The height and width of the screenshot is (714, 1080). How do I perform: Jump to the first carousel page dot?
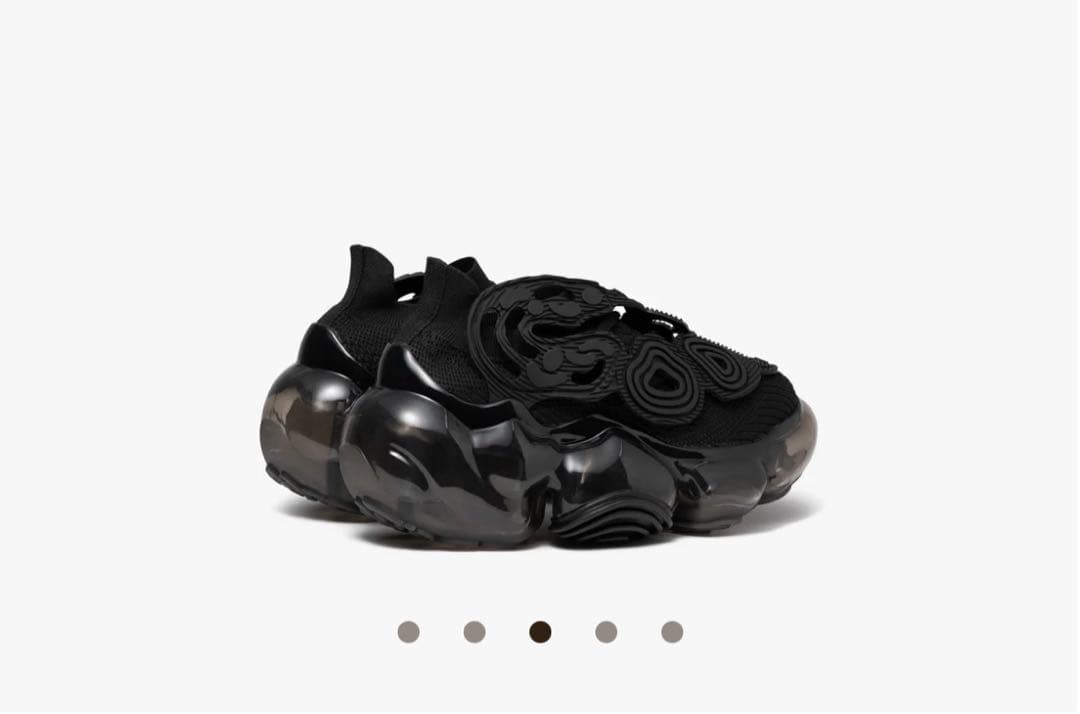pyautogui.click(x=408, y=632)
